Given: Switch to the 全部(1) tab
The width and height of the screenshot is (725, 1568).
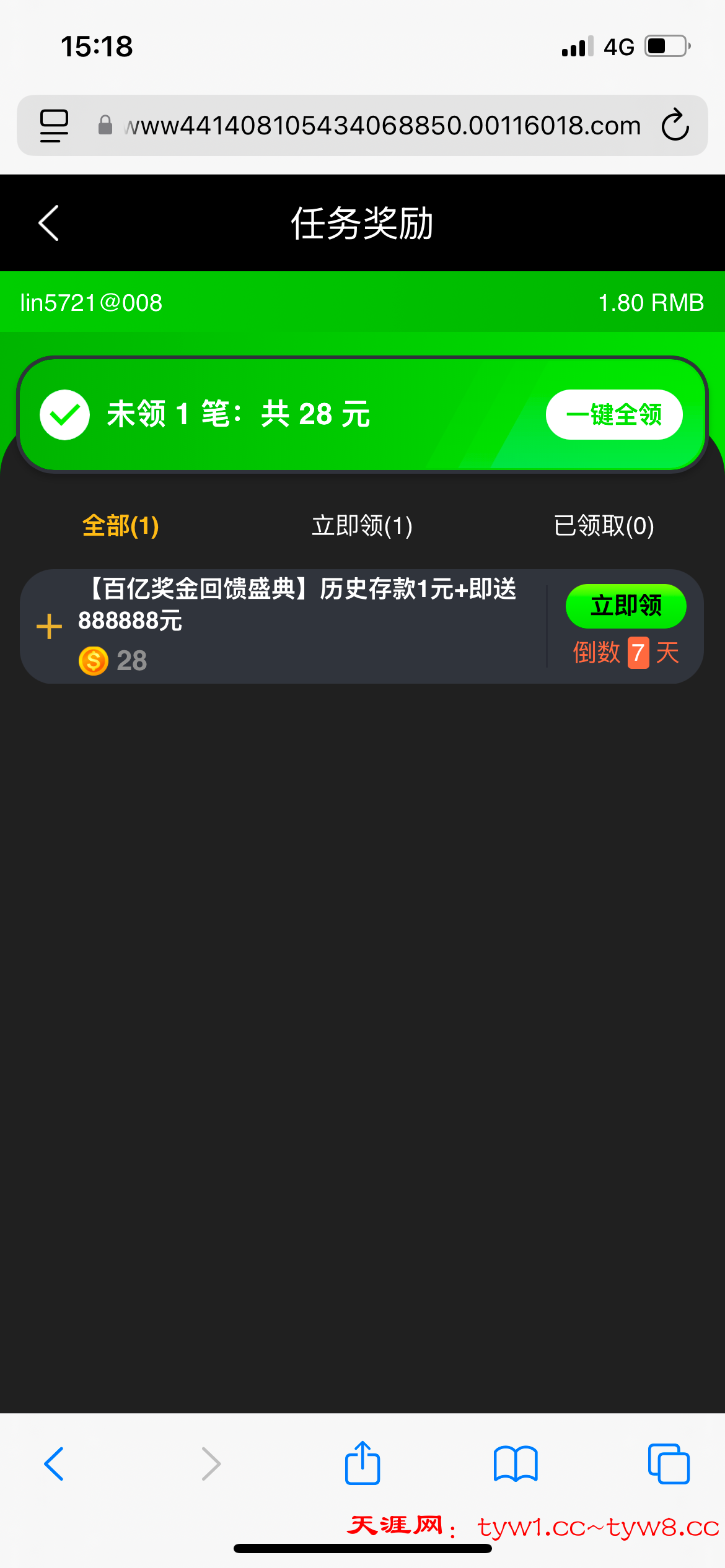Looking at the screenshot, I should 121,526.
